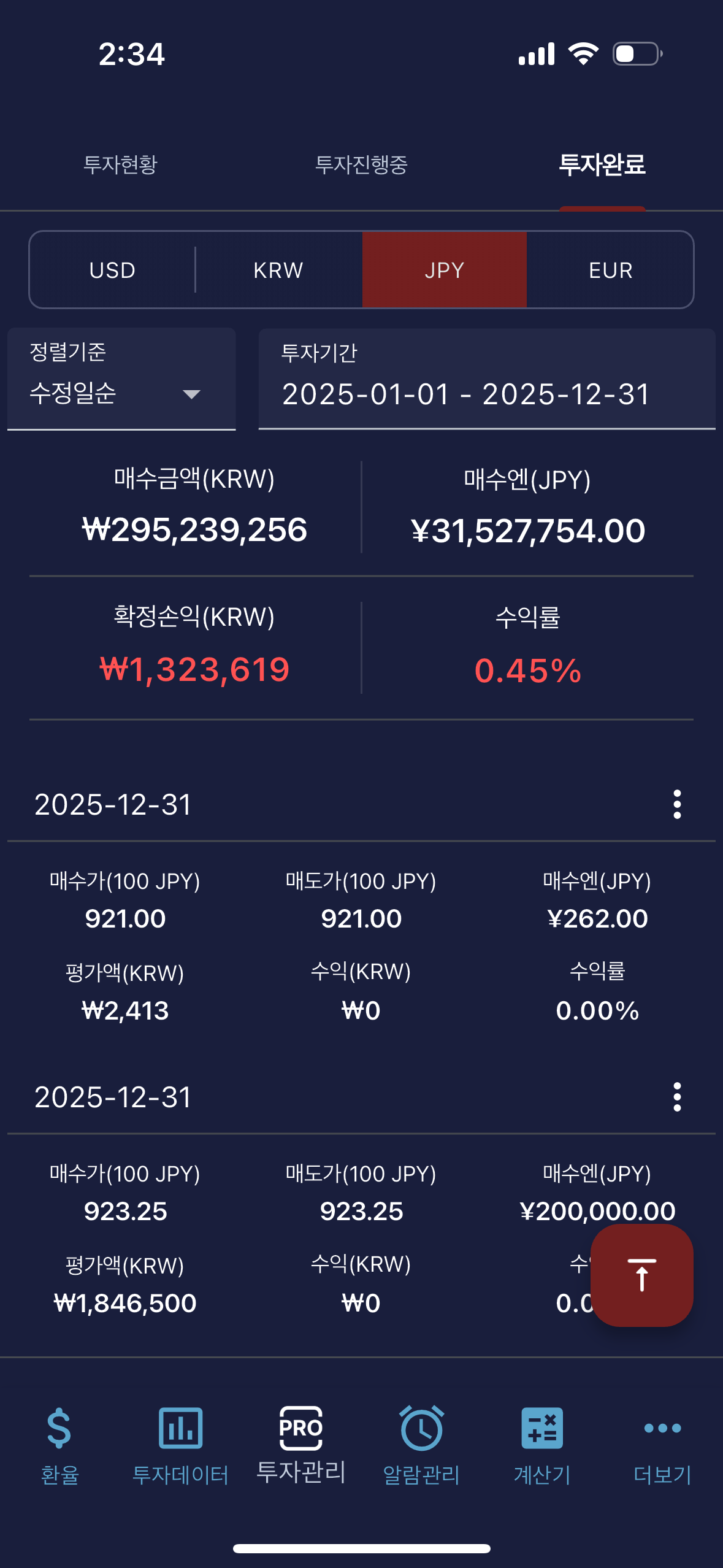Select the USD currency segment
Viewport: 723px width, 1568px height.
pos(113,270)
